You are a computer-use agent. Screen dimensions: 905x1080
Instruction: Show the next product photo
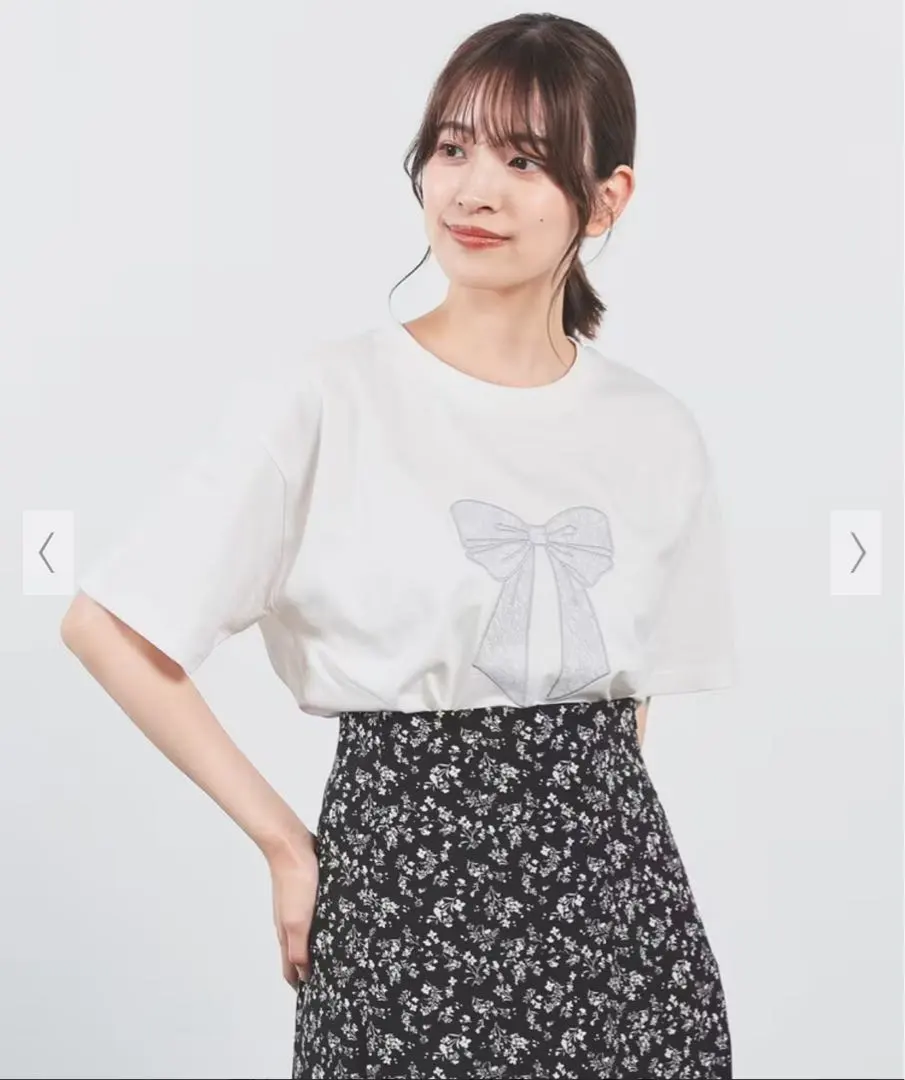click(856, 552)
